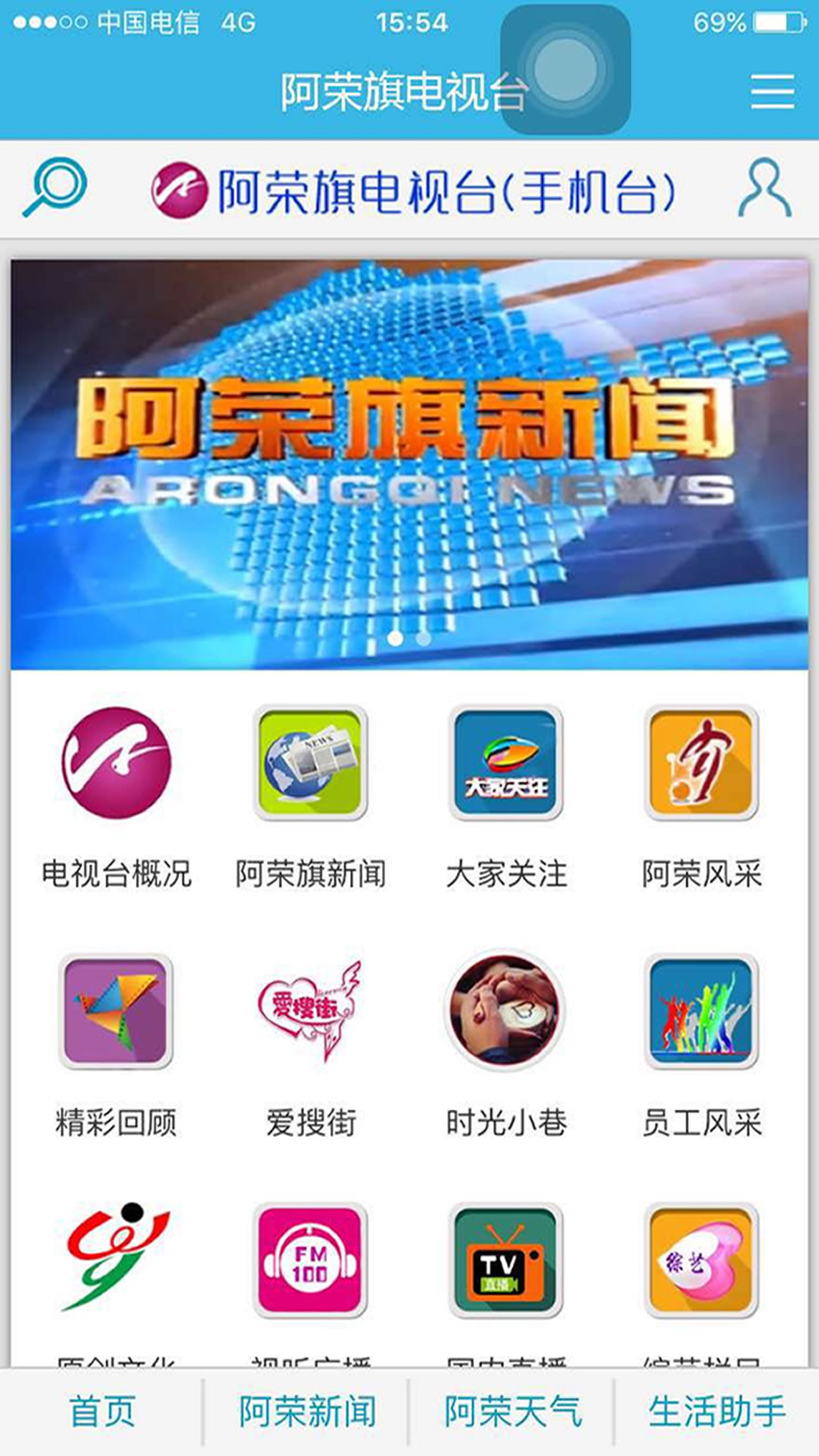Open the FM 100 radio icon
819x1456 pixels.
pyautogui.click(x=310, y=1259)
